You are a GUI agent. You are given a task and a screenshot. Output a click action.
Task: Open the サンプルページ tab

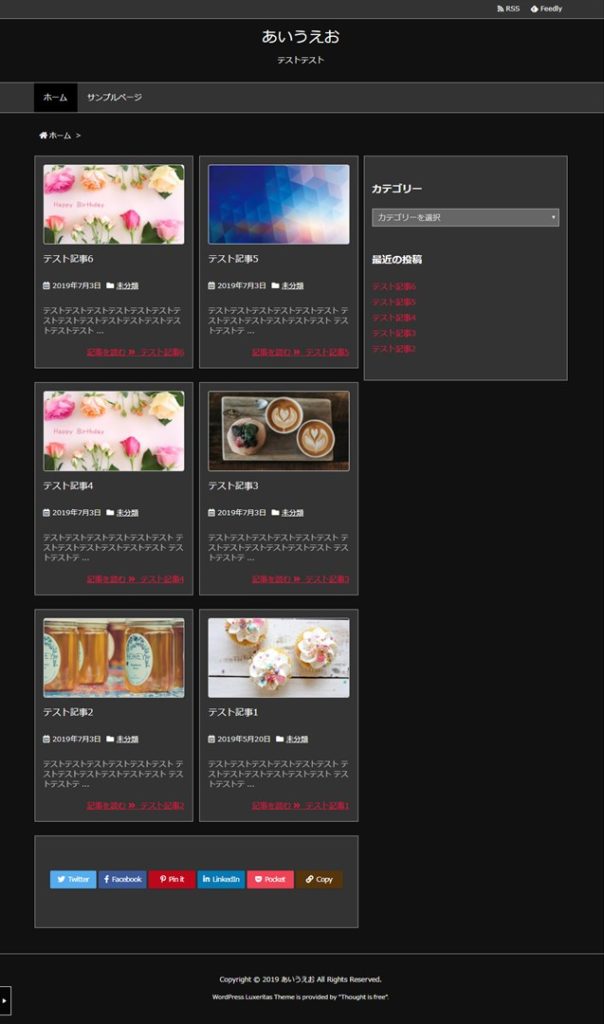(x=114, y=98)
